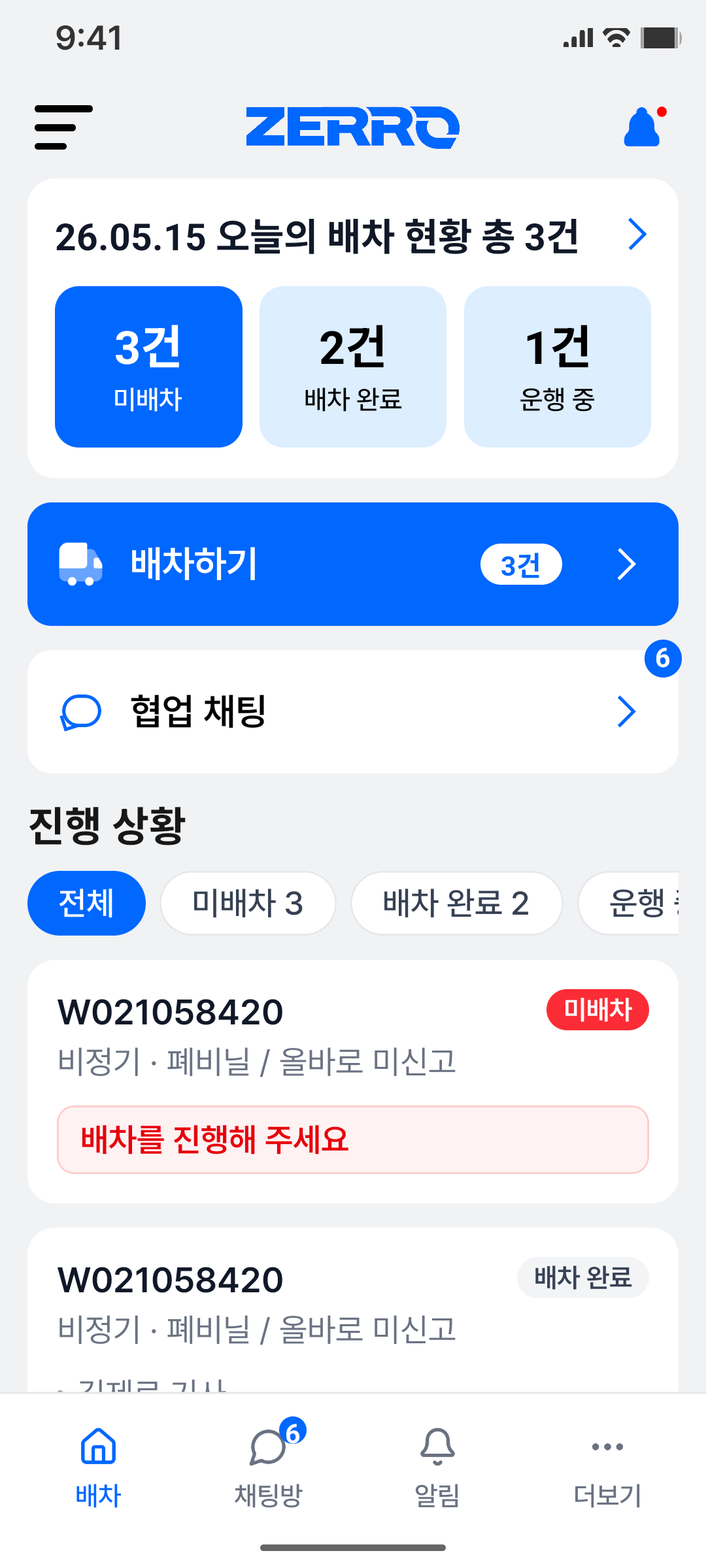The height and width of the screenshot is (1568, 706).
Task: Open the 미배차 order card W021058420
Action: (353, 1081)
